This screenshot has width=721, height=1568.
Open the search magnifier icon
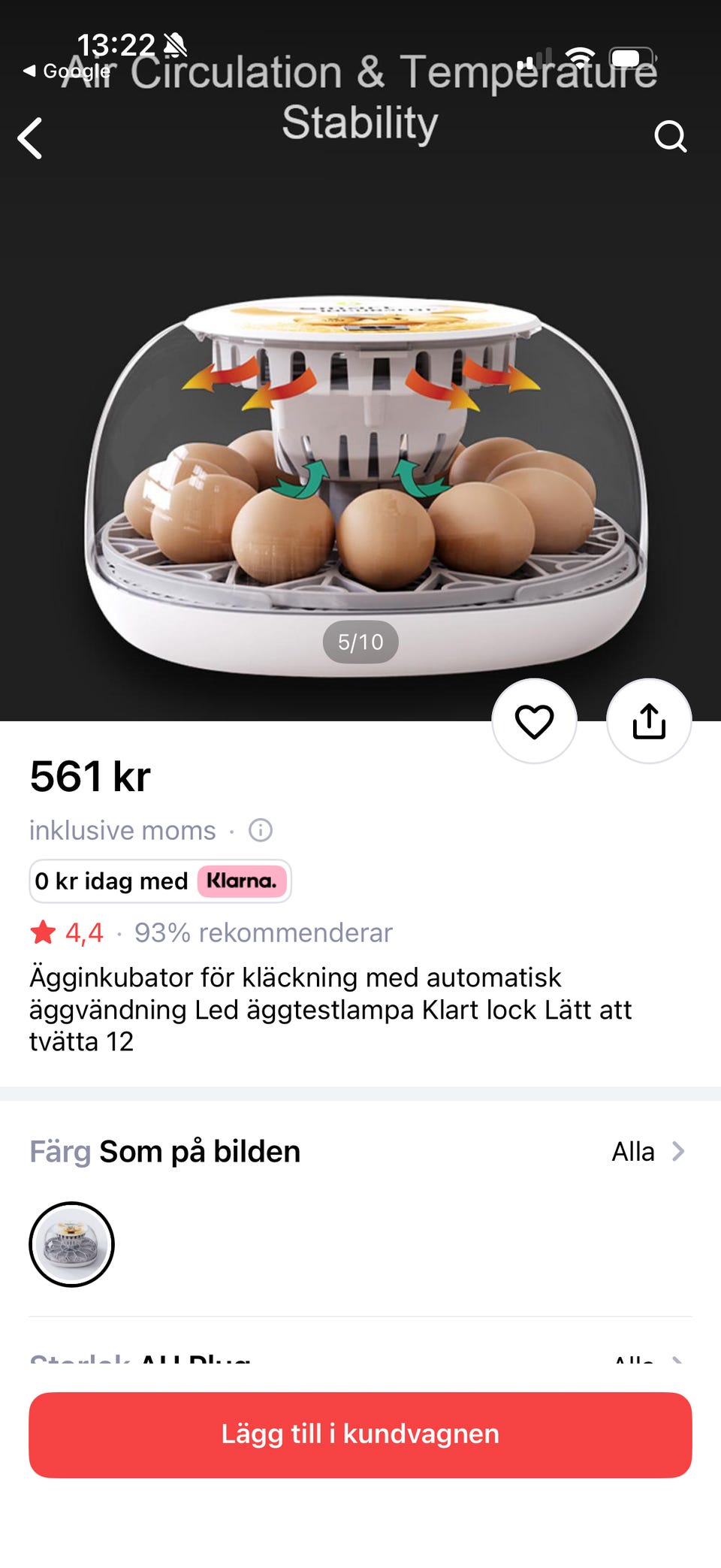pyautogui.click(x=670, y=137)
